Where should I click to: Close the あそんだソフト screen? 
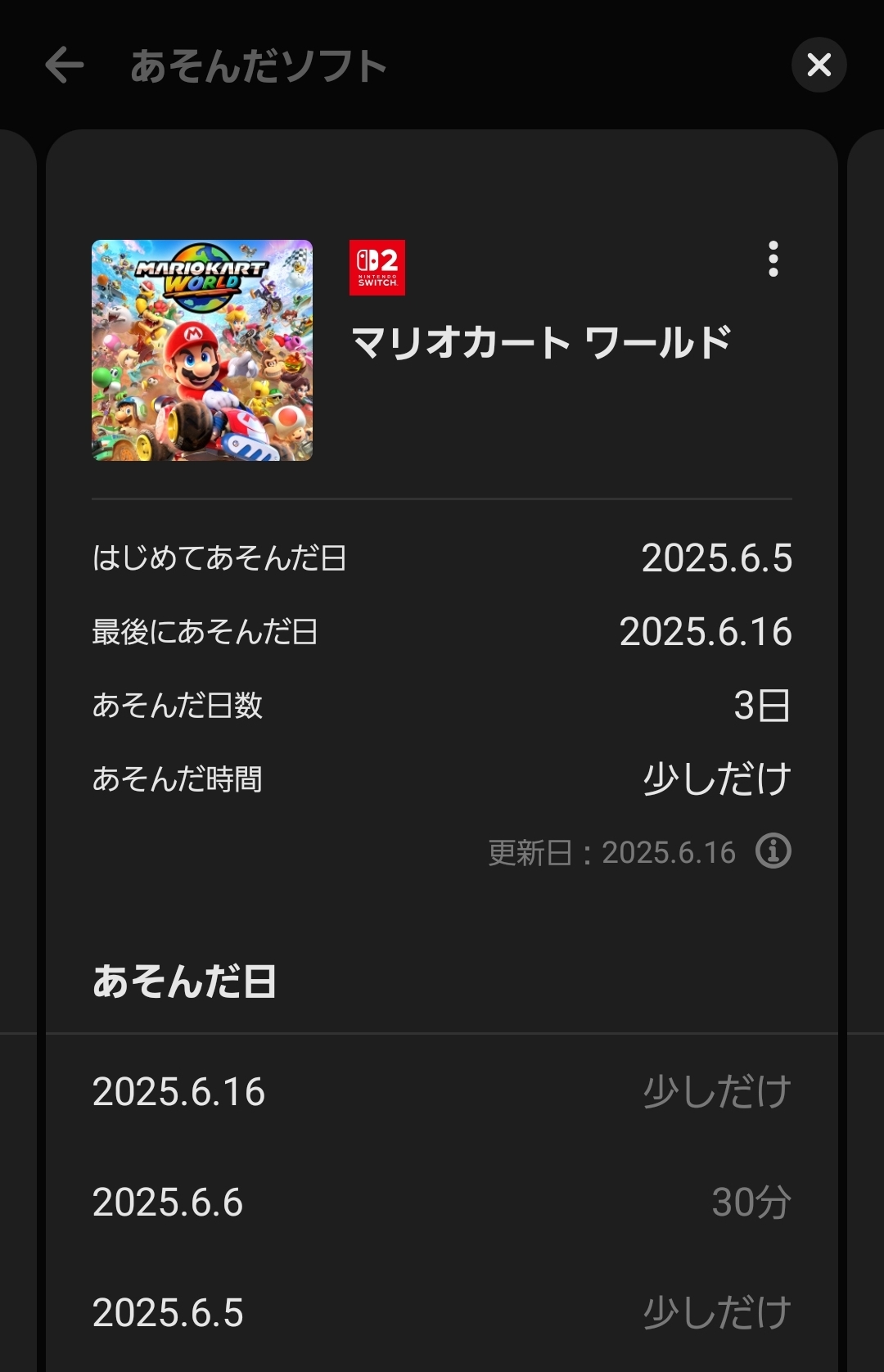click(x=819, y=65)
